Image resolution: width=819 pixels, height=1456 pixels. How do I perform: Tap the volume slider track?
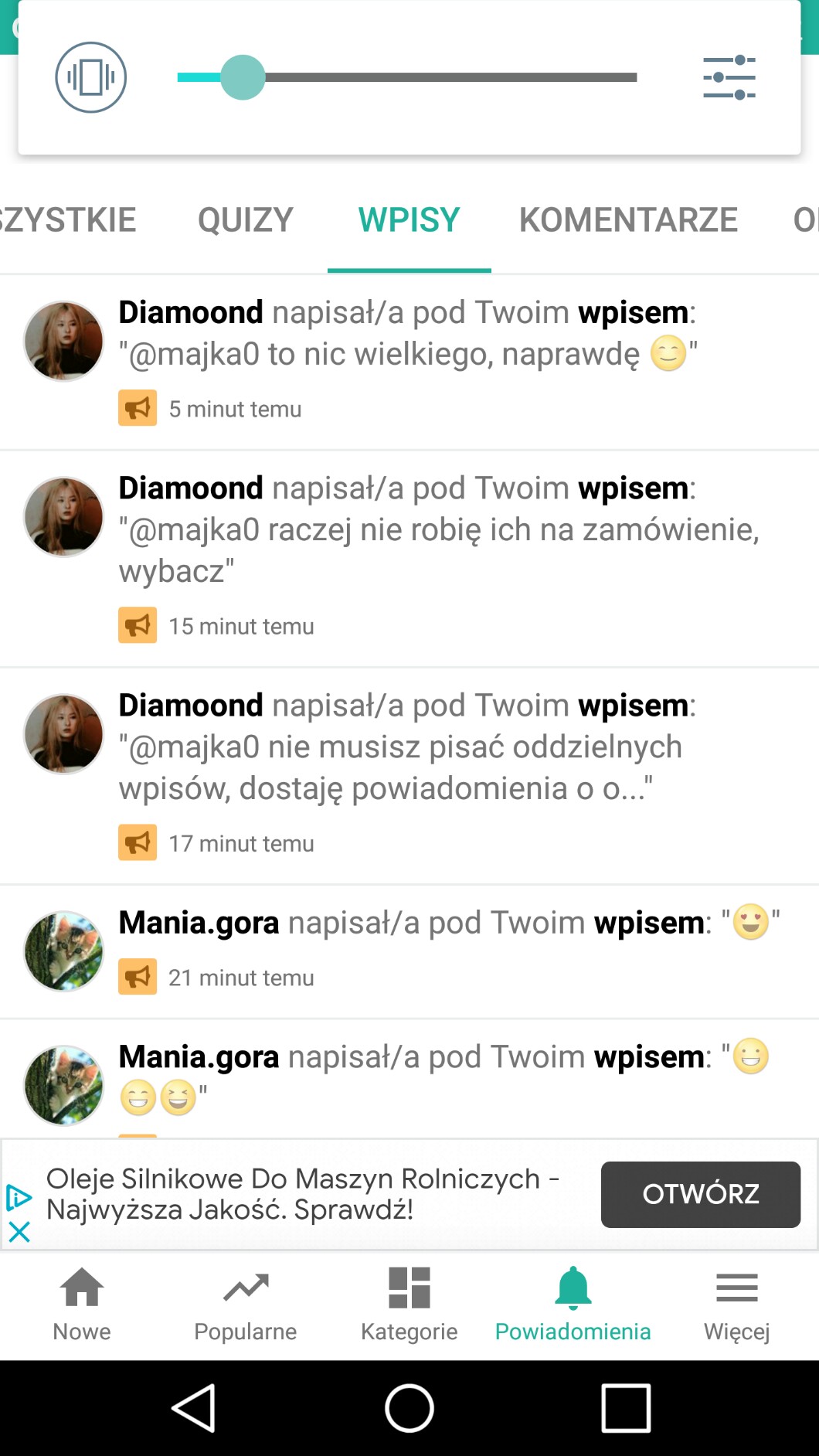tap(448, 77)
